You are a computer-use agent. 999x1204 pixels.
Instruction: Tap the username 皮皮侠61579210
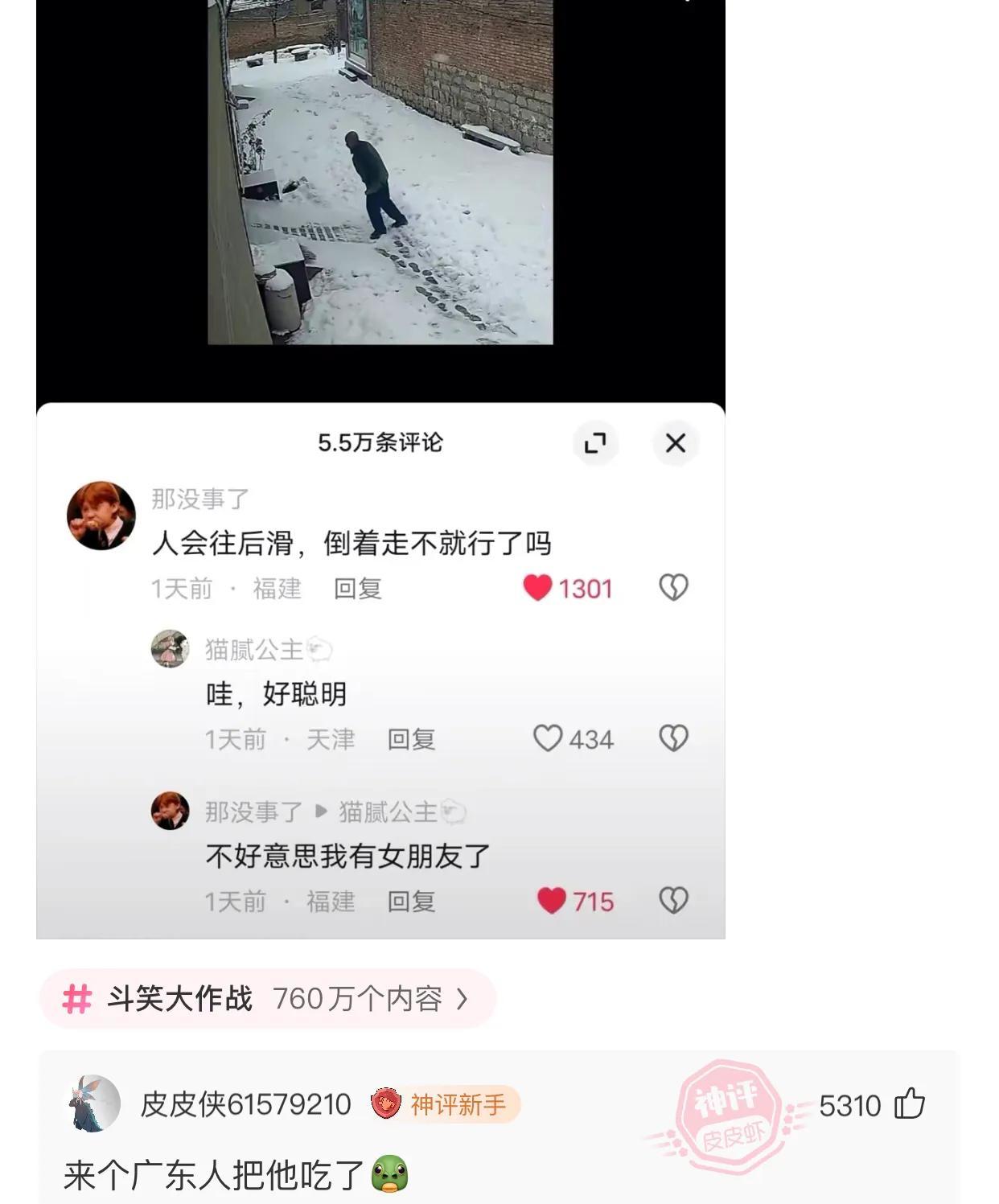(246, 1104)
